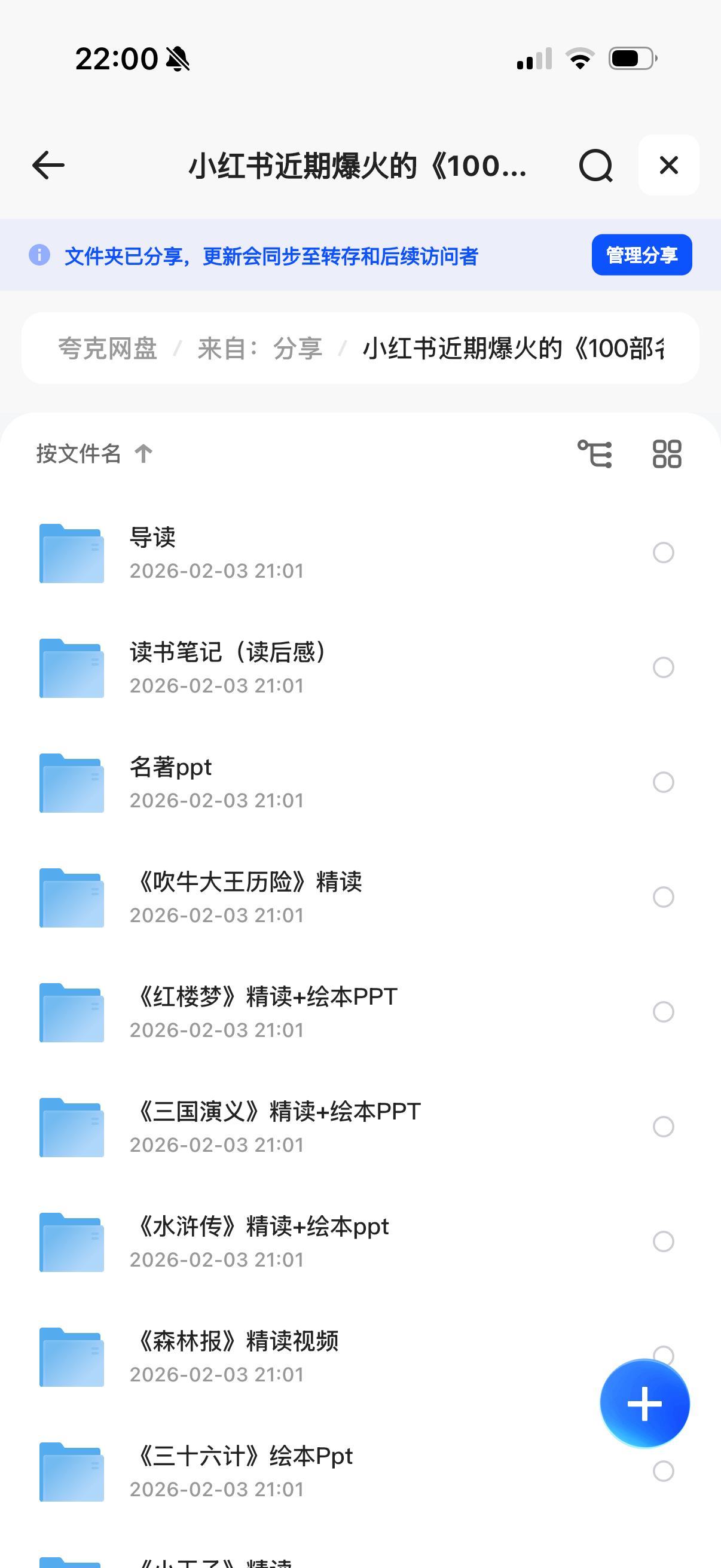
Task: Open search in this folder
Action: coord(595,166)
